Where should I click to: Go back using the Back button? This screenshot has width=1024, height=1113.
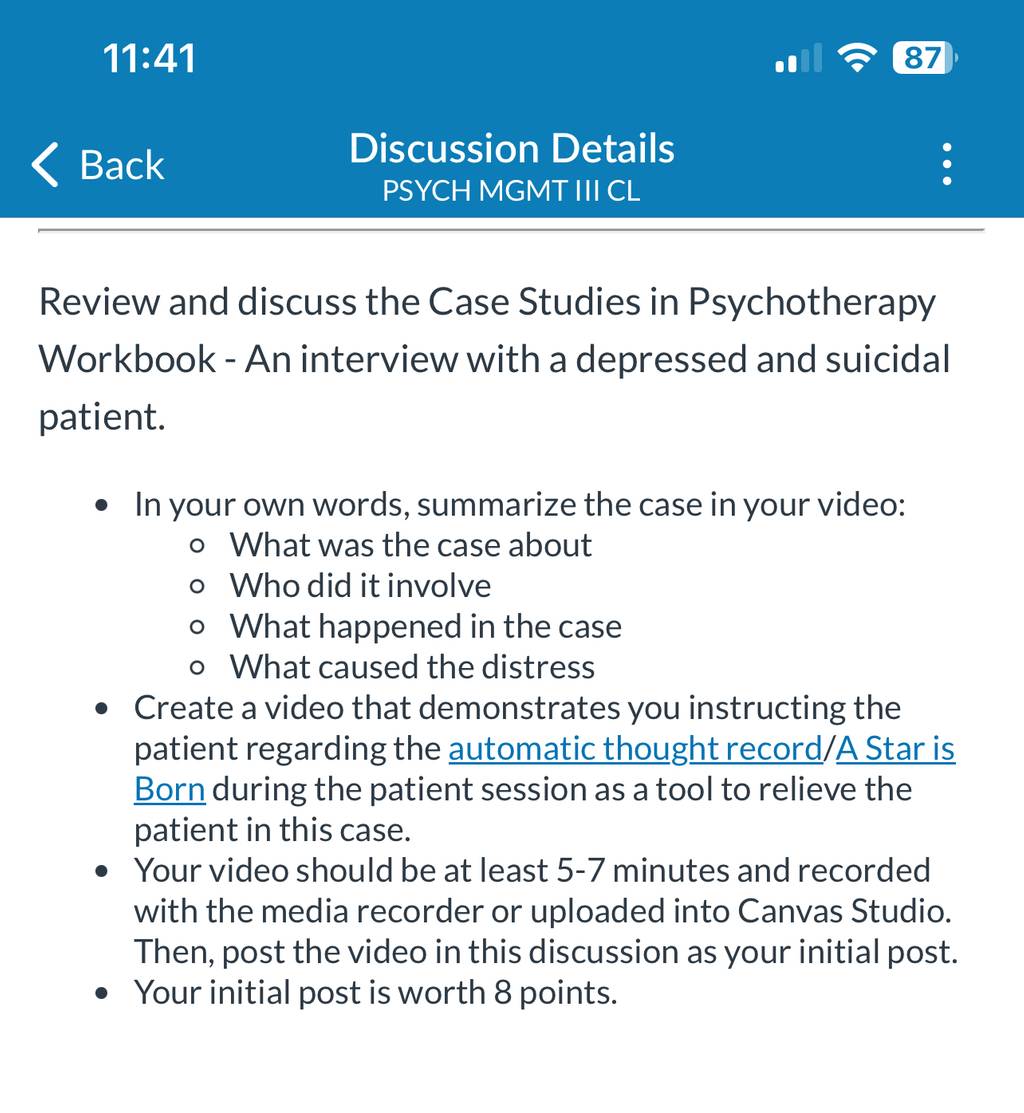[x=98, y=165]
